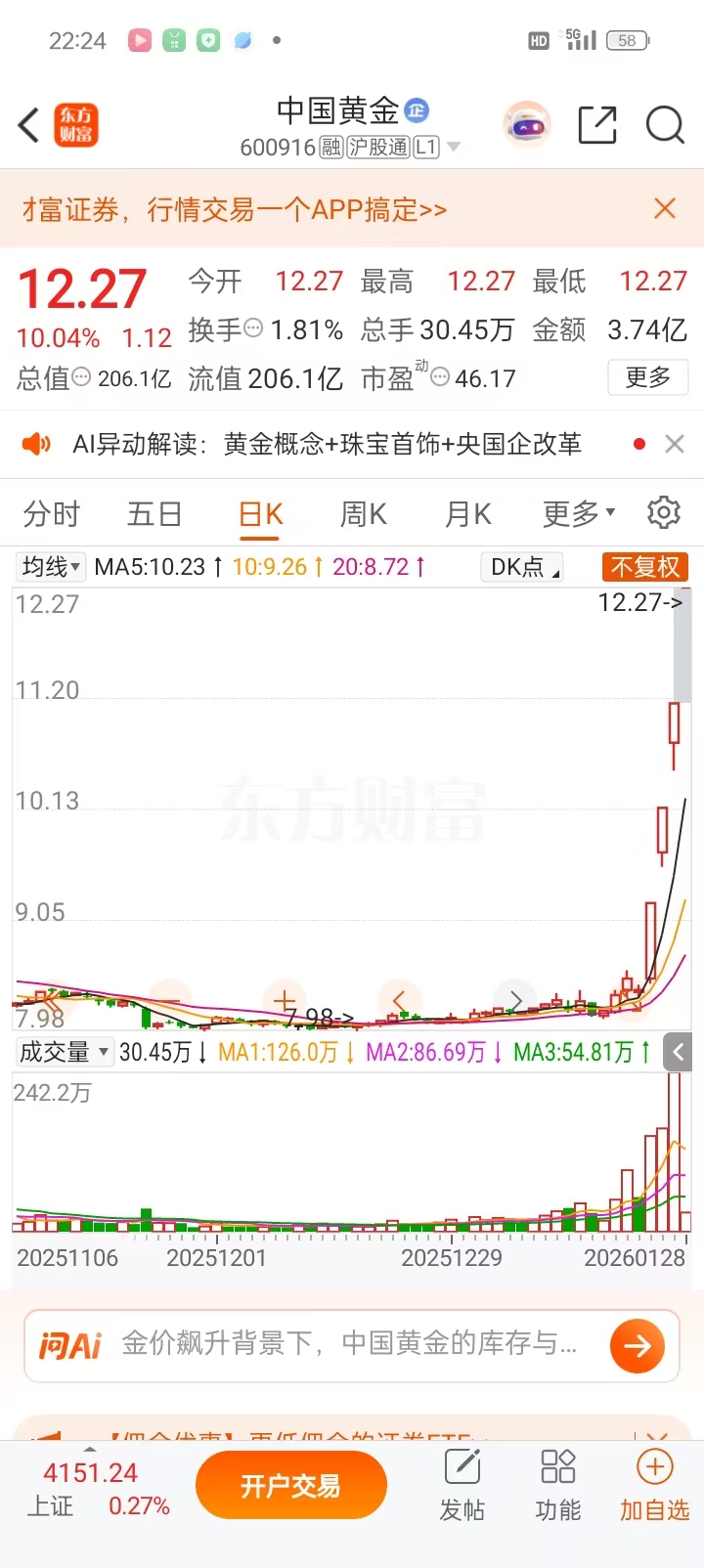Go back using the top-left arrow
704x1568 pixels.
(x=29, y=125)
